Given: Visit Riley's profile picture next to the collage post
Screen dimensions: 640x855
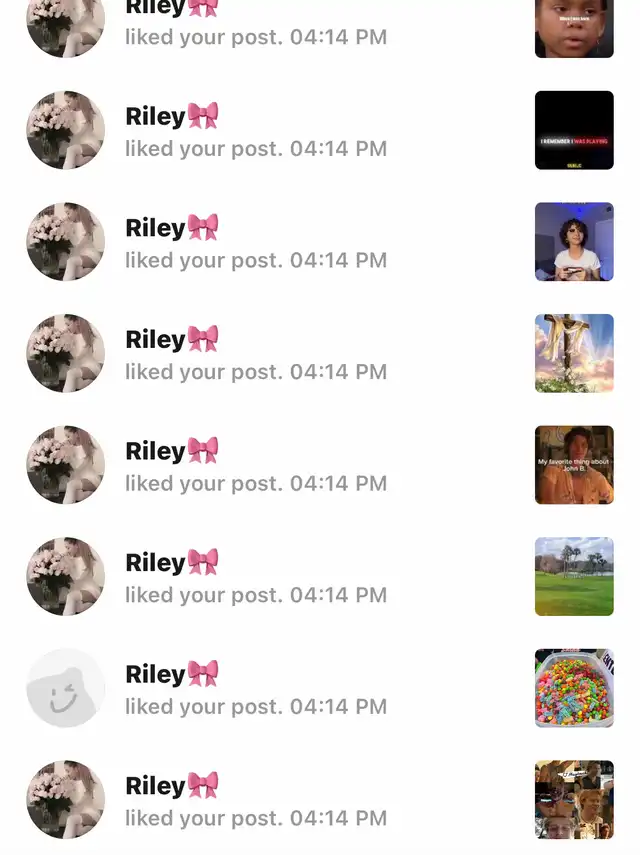Looking at the screenshot, I should coord(65,799).
